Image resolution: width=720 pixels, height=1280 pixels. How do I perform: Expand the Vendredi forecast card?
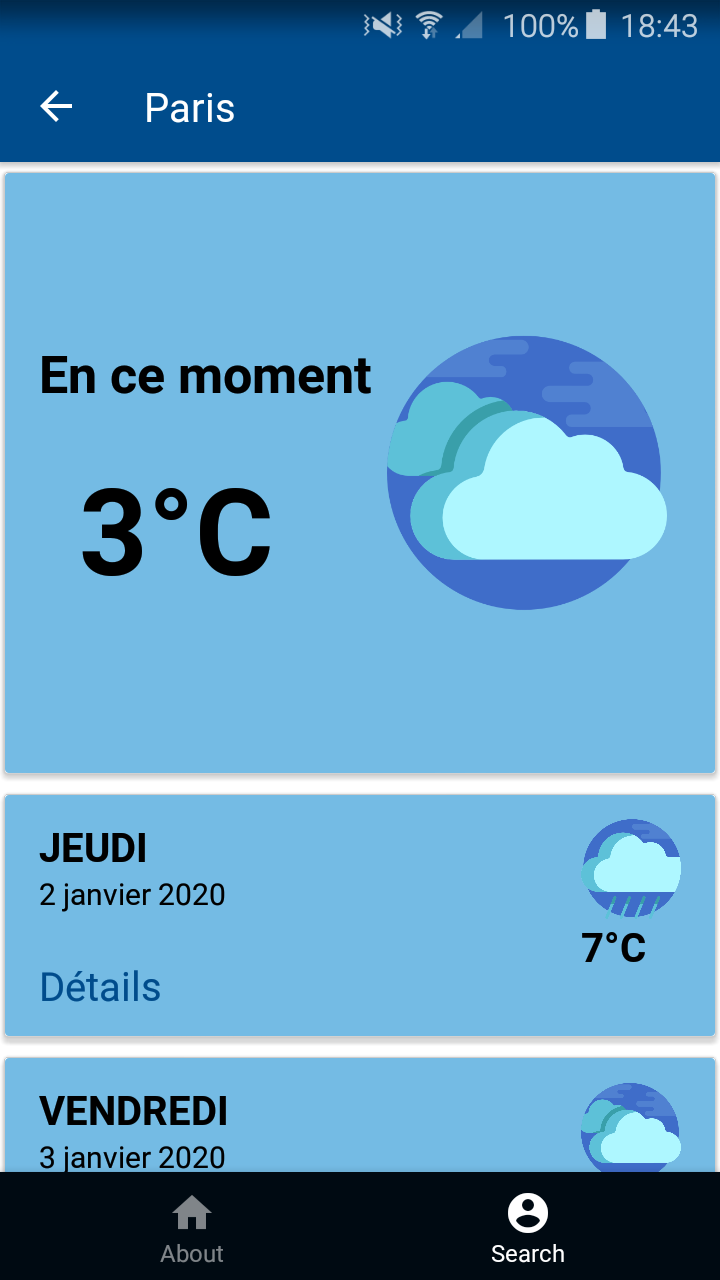click(360, 1110)
